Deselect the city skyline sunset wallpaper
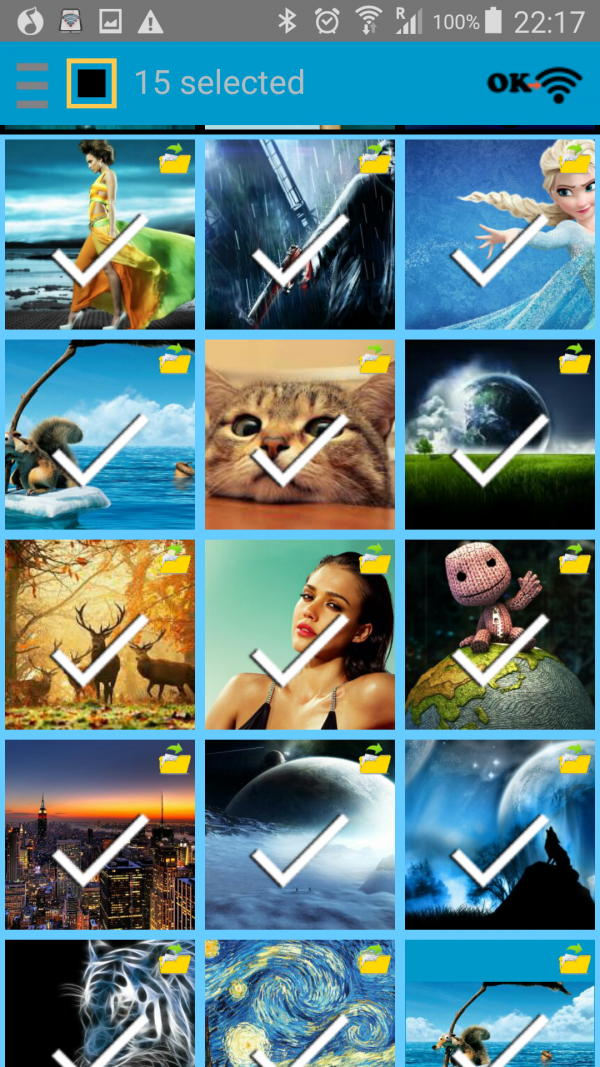 tap(100, 834)
